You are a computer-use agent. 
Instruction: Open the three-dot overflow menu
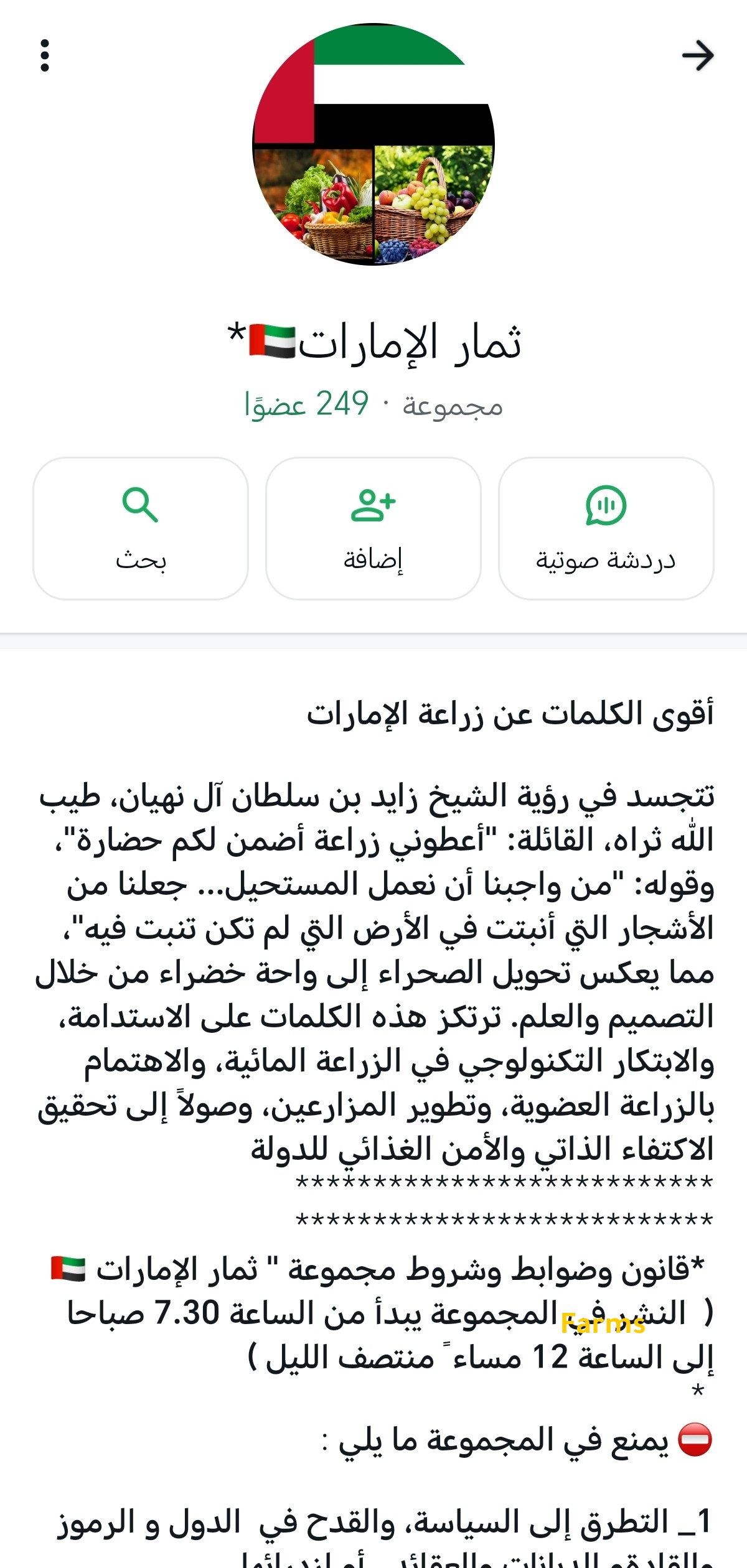click(45, 56)
